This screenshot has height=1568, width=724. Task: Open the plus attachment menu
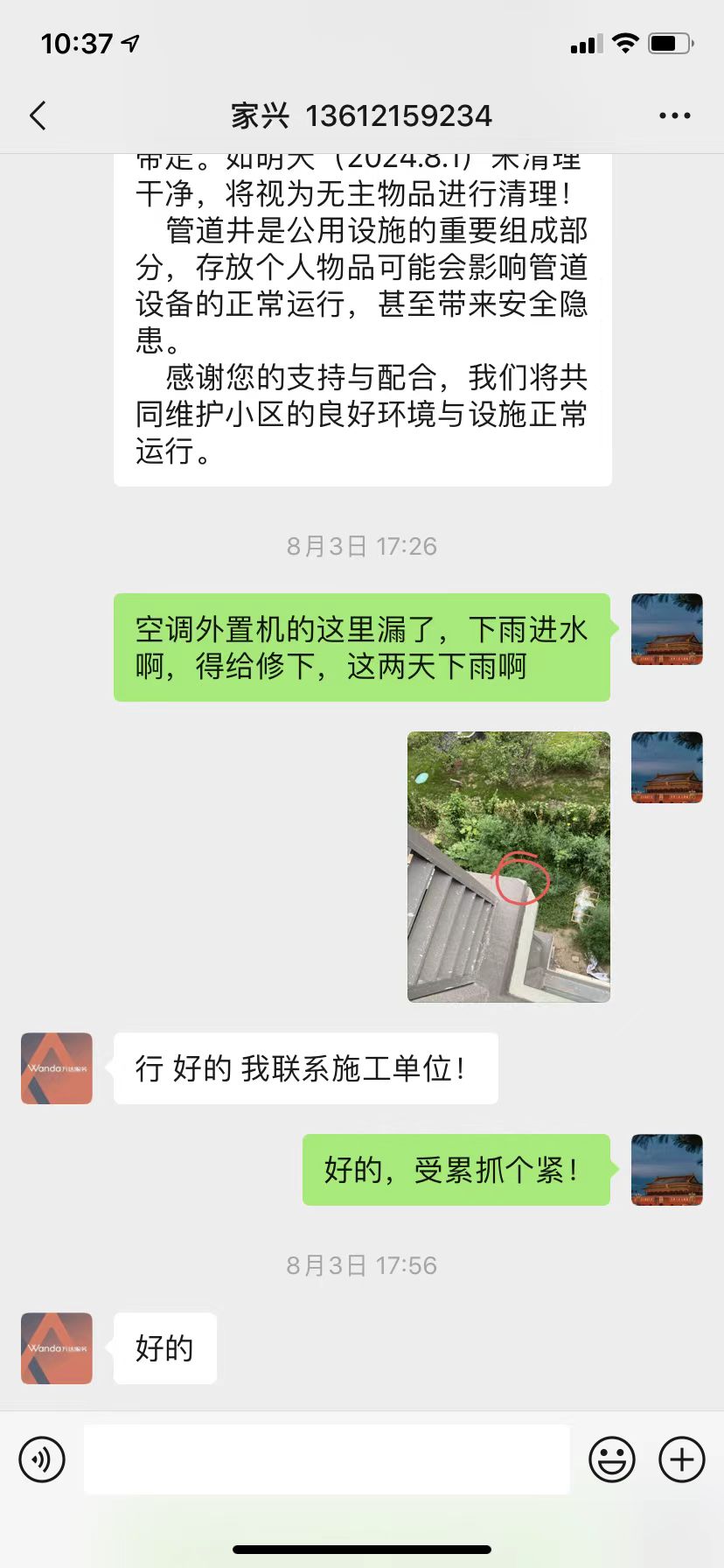point(681,1459)
